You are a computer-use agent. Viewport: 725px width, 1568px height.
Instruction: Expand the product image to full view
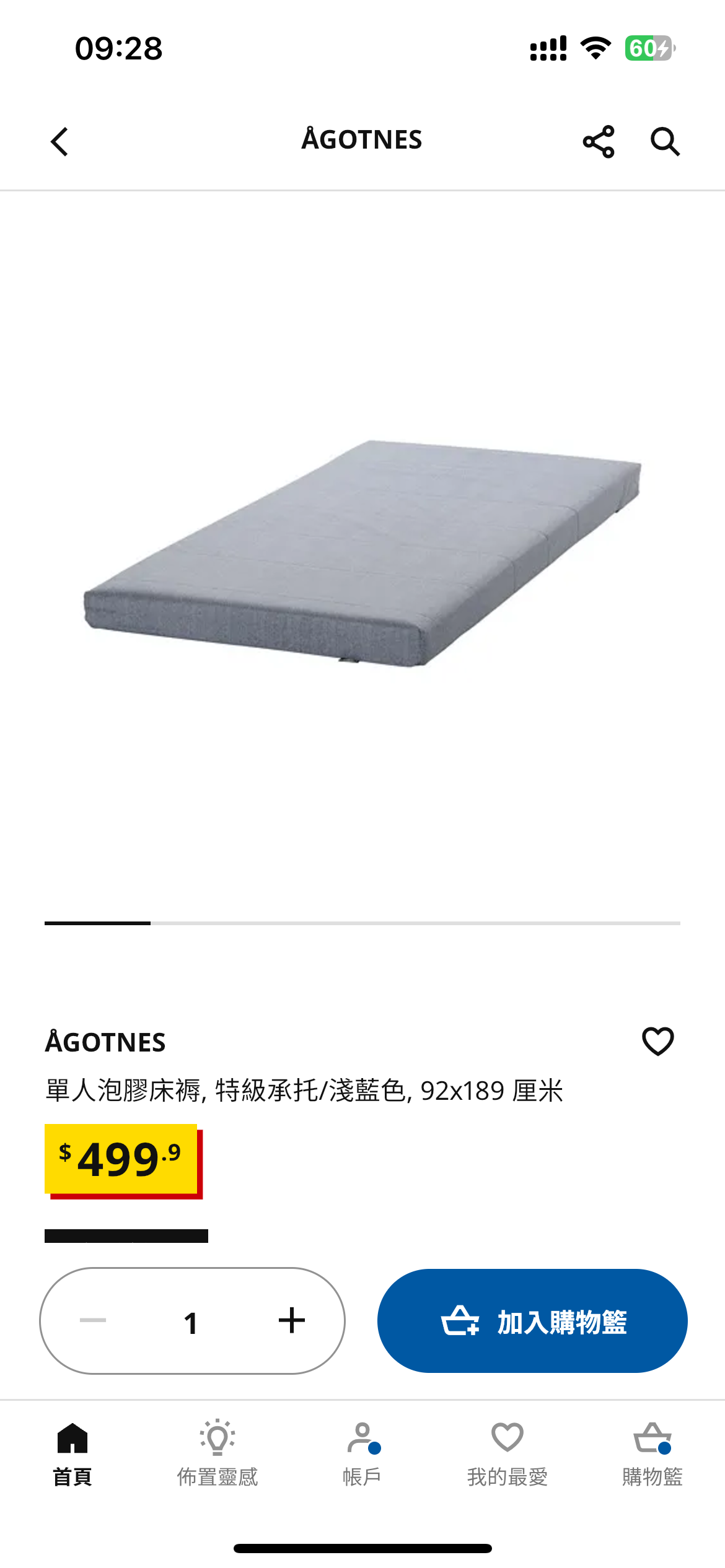362,557
